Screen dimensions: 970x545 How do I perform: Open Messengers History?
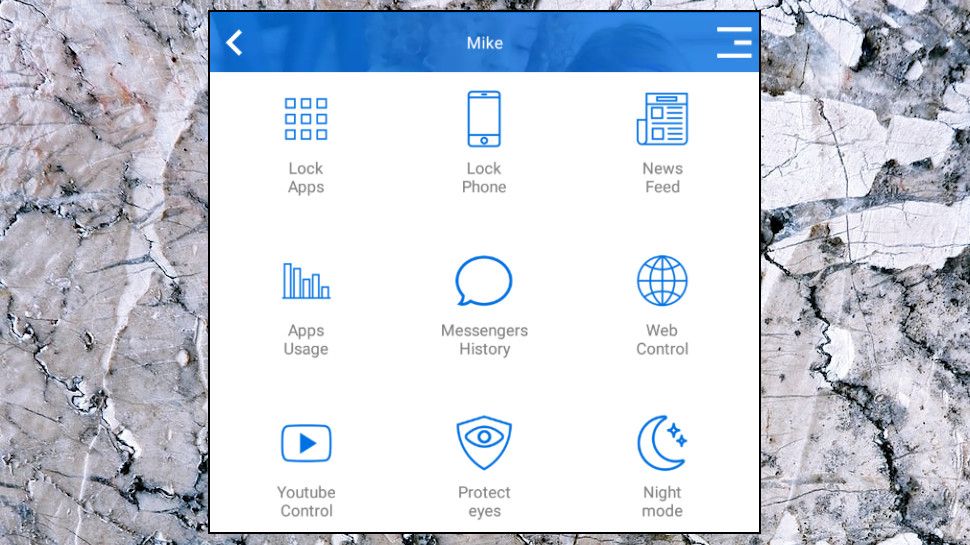tap(484, 305)
